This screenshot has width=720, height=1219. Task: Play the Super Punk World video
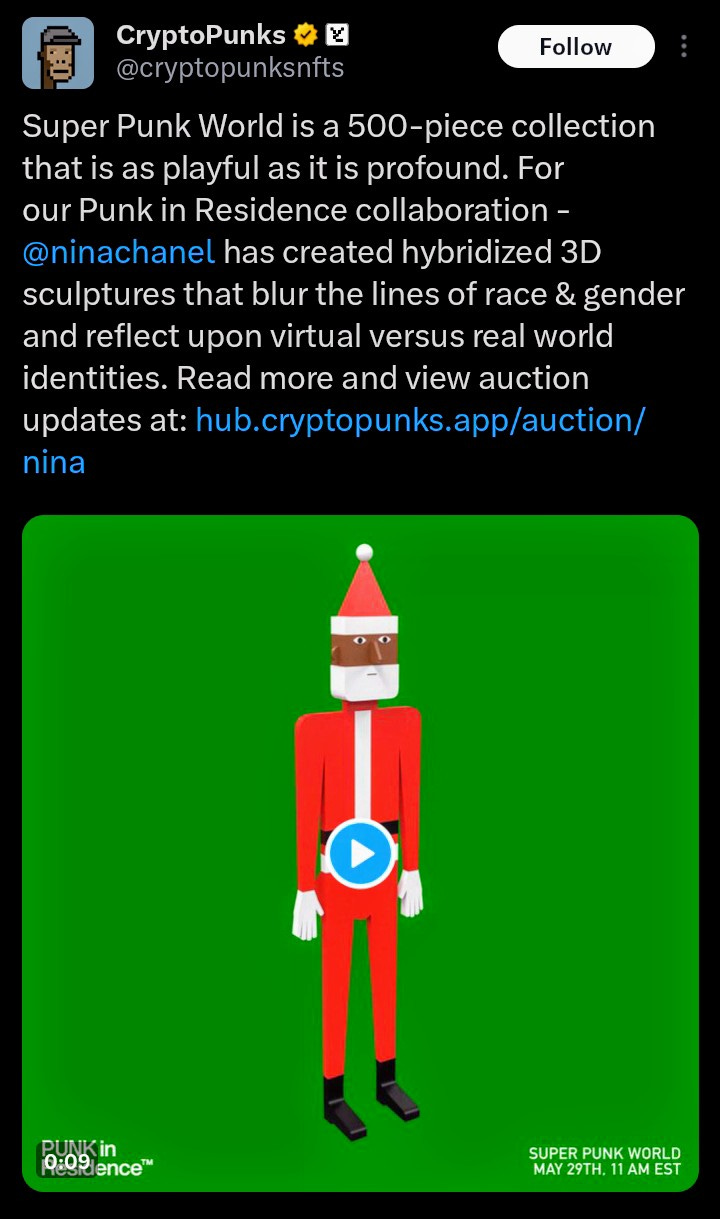click(360, 853)
